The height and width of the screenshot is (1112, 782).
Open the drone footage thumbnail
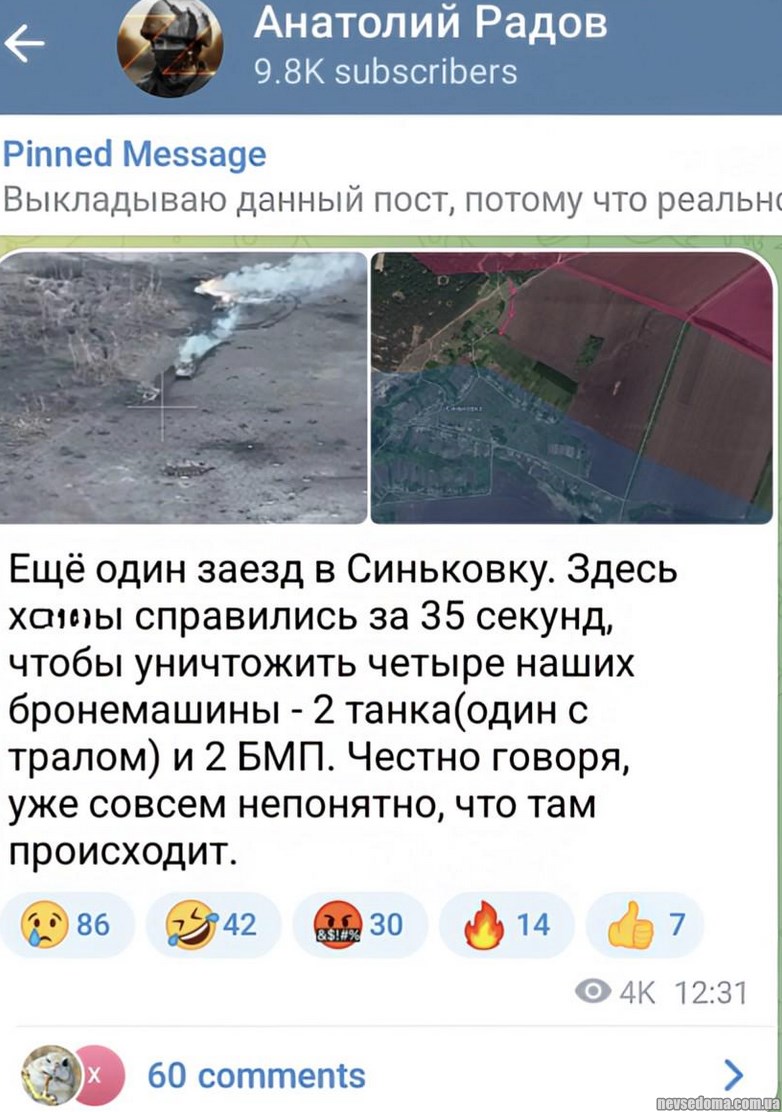point(184,387)
